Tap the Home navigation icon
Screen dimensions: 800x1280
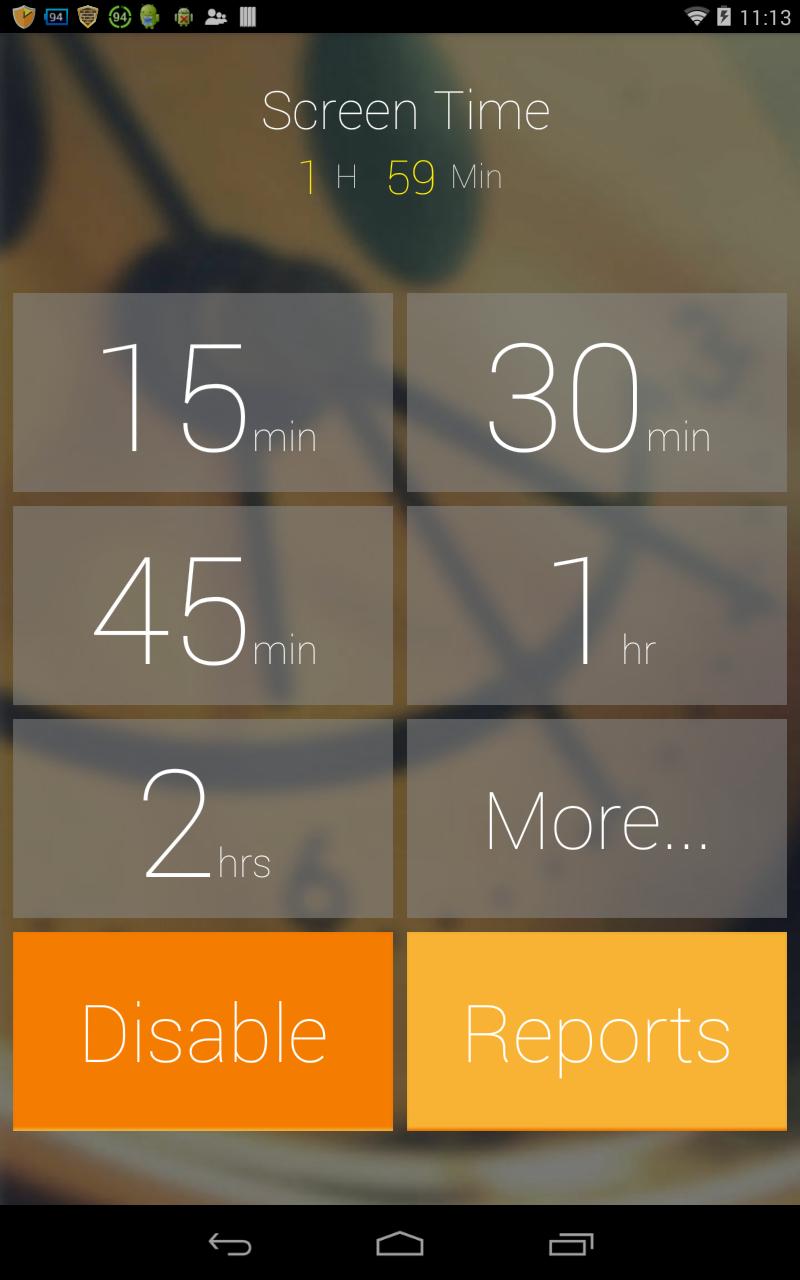tap(400, 1245)
